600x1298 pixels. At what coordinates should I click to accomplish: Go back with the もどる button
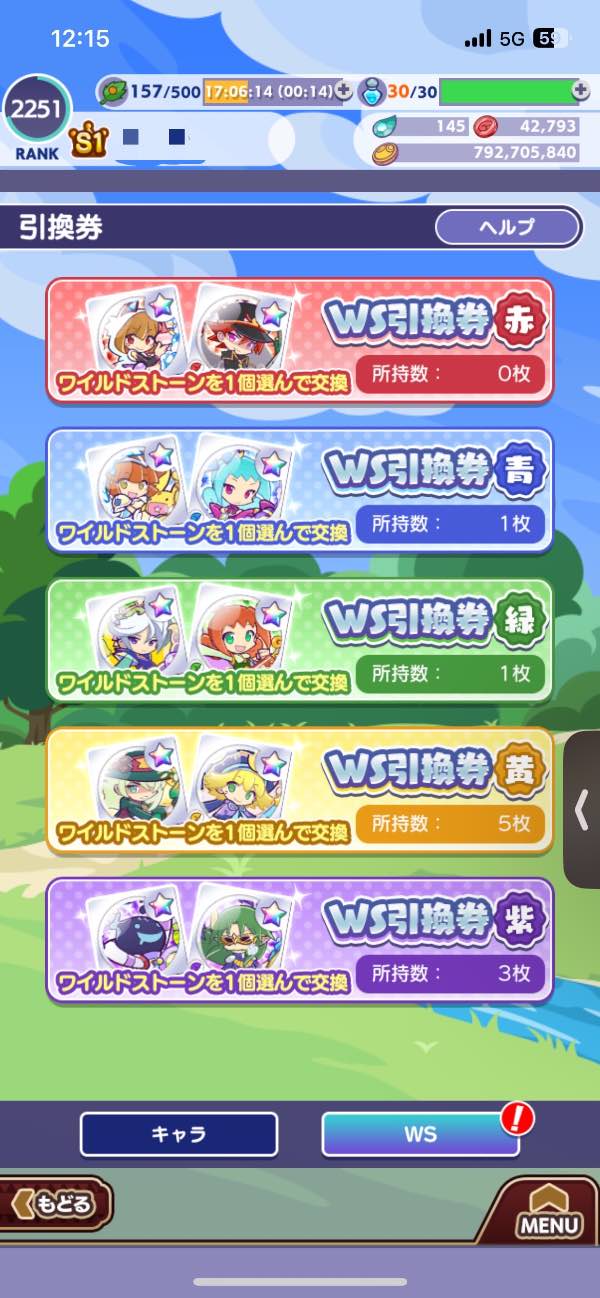pyautogui.click(x=57, y=1203)
